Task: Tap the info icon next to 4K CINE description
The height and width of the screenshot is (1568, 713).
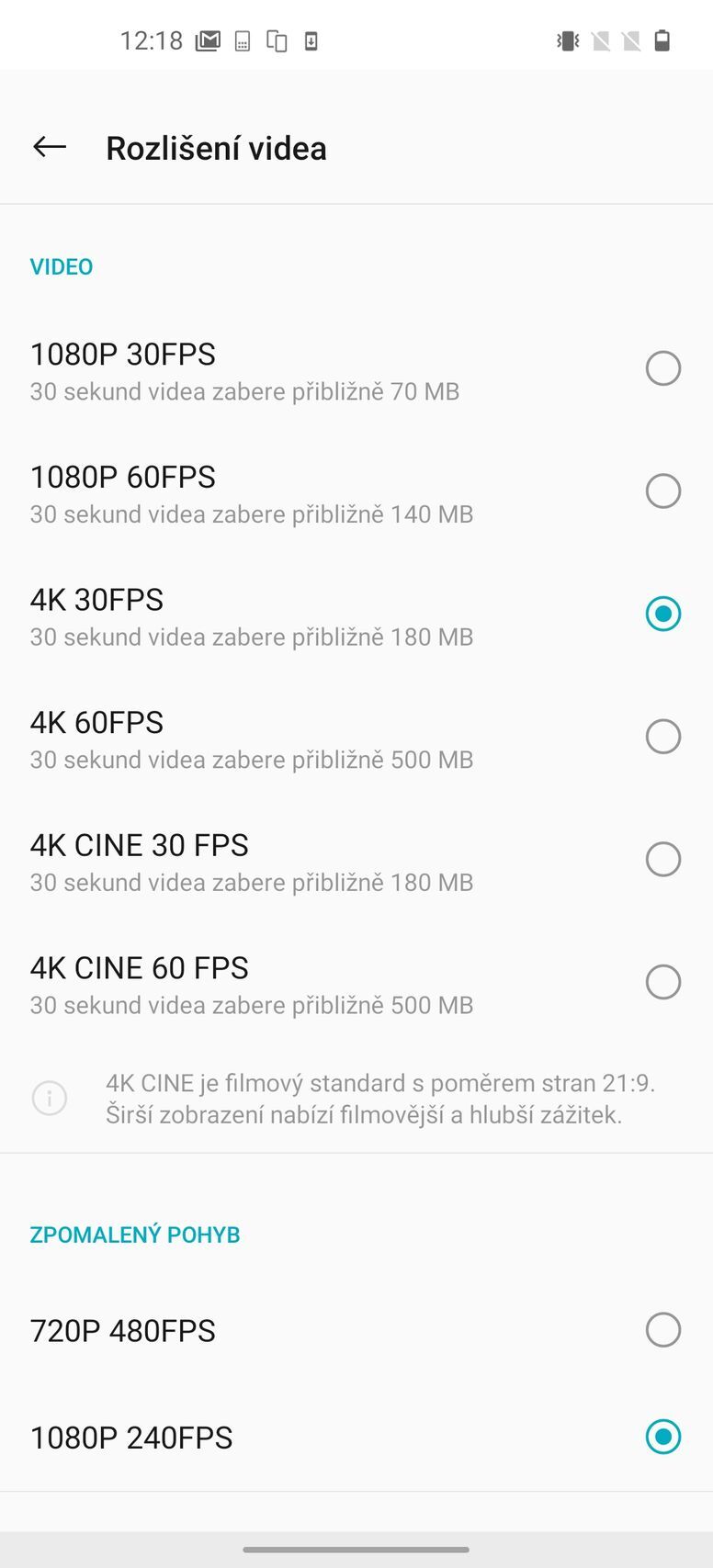Action: click(x=50, y=1098)
